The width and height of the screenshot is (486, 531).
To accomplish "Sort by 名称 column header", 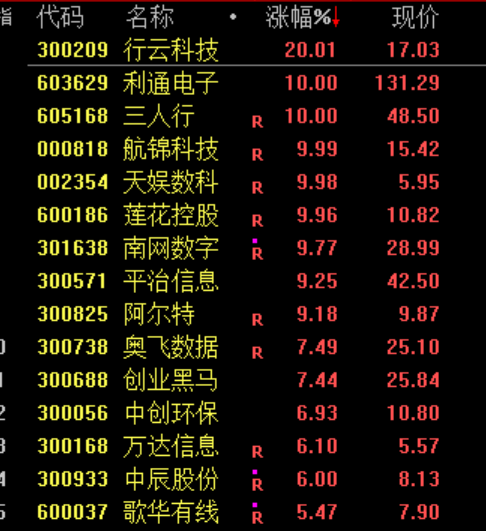I will 150,17.
